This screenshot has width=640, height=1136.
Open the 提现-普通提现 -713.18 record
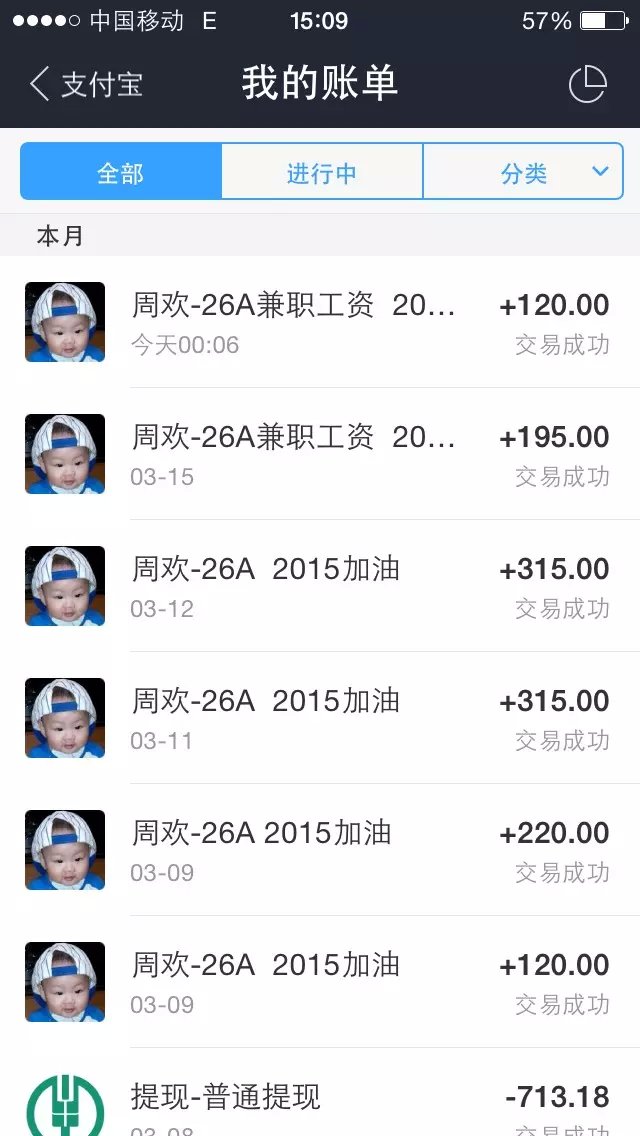(320, 1092)
